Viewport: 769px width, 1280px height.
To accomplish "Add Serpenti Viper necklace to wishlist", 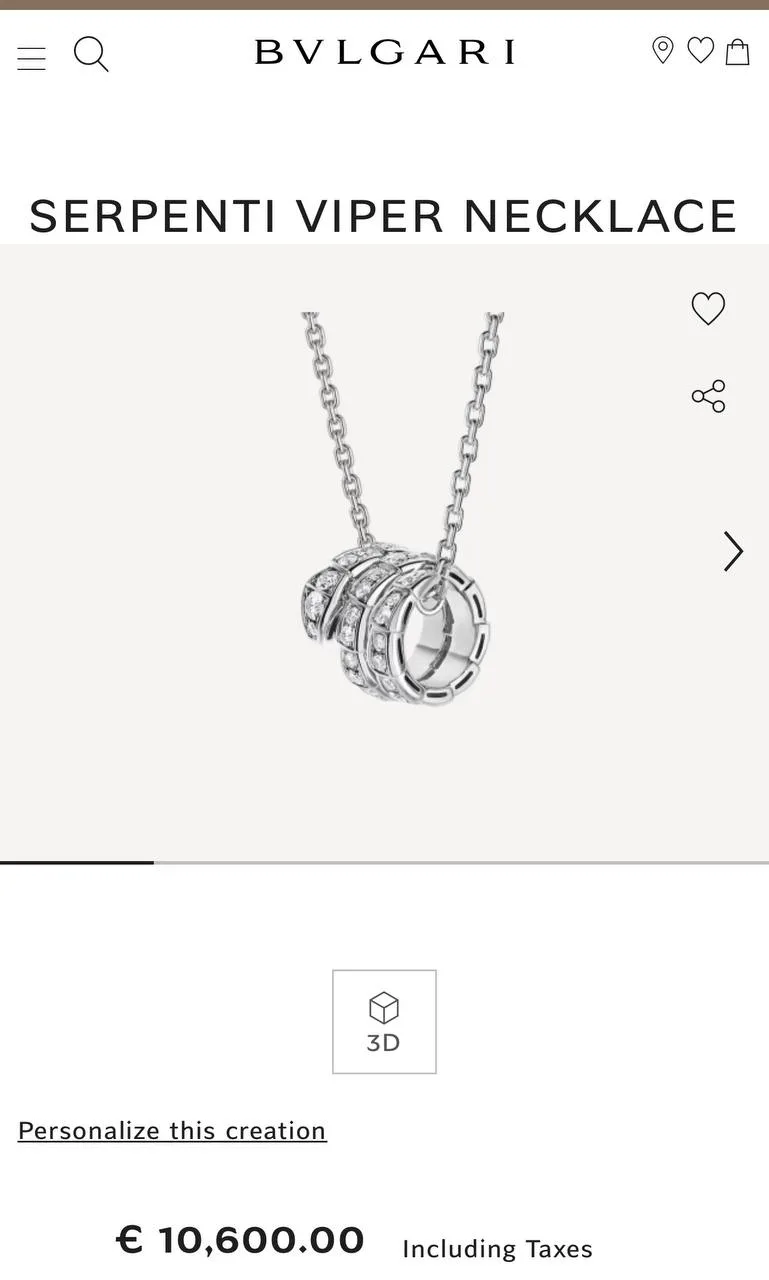I will tap(708, 308).
